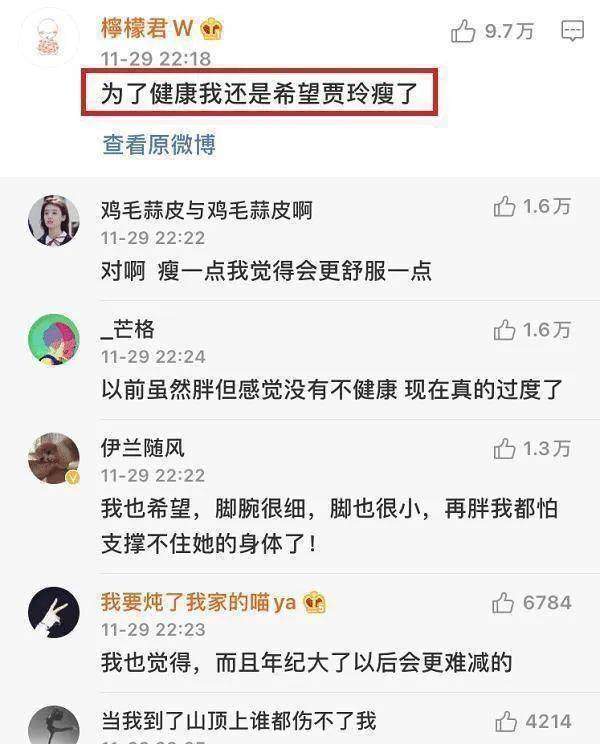View 鸡毛蒜皮与鸡毛蒜皮啊's profile avatar
The width and height of the screenshot is (600, 744).
coord(53,219)
